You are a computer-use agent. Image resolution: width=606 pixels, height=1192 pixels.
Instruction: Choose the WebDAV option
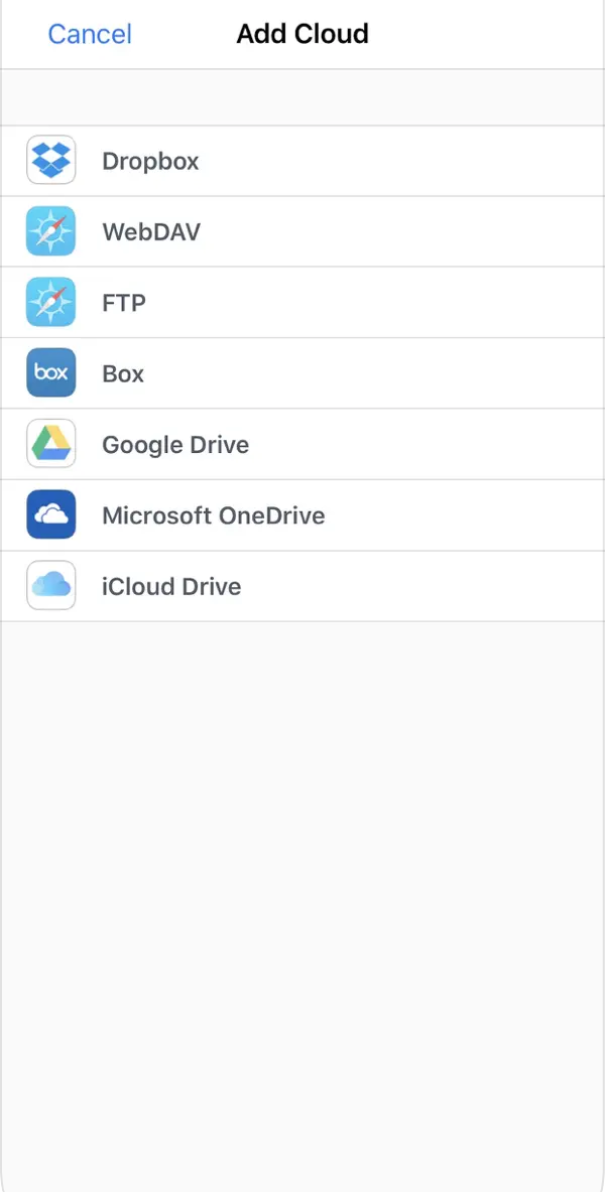point(151,232)
